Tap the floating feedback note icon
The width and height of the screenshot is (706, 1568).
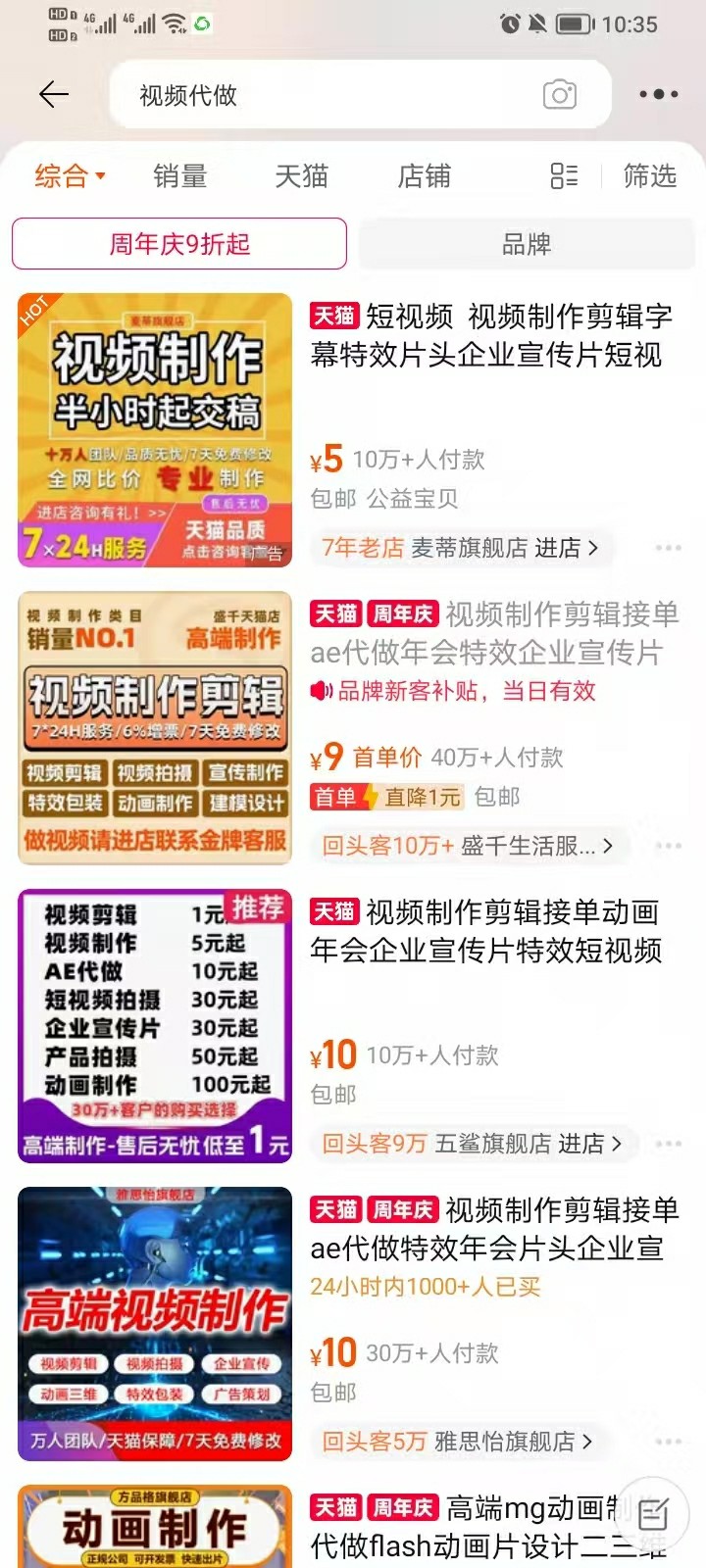653,1514
